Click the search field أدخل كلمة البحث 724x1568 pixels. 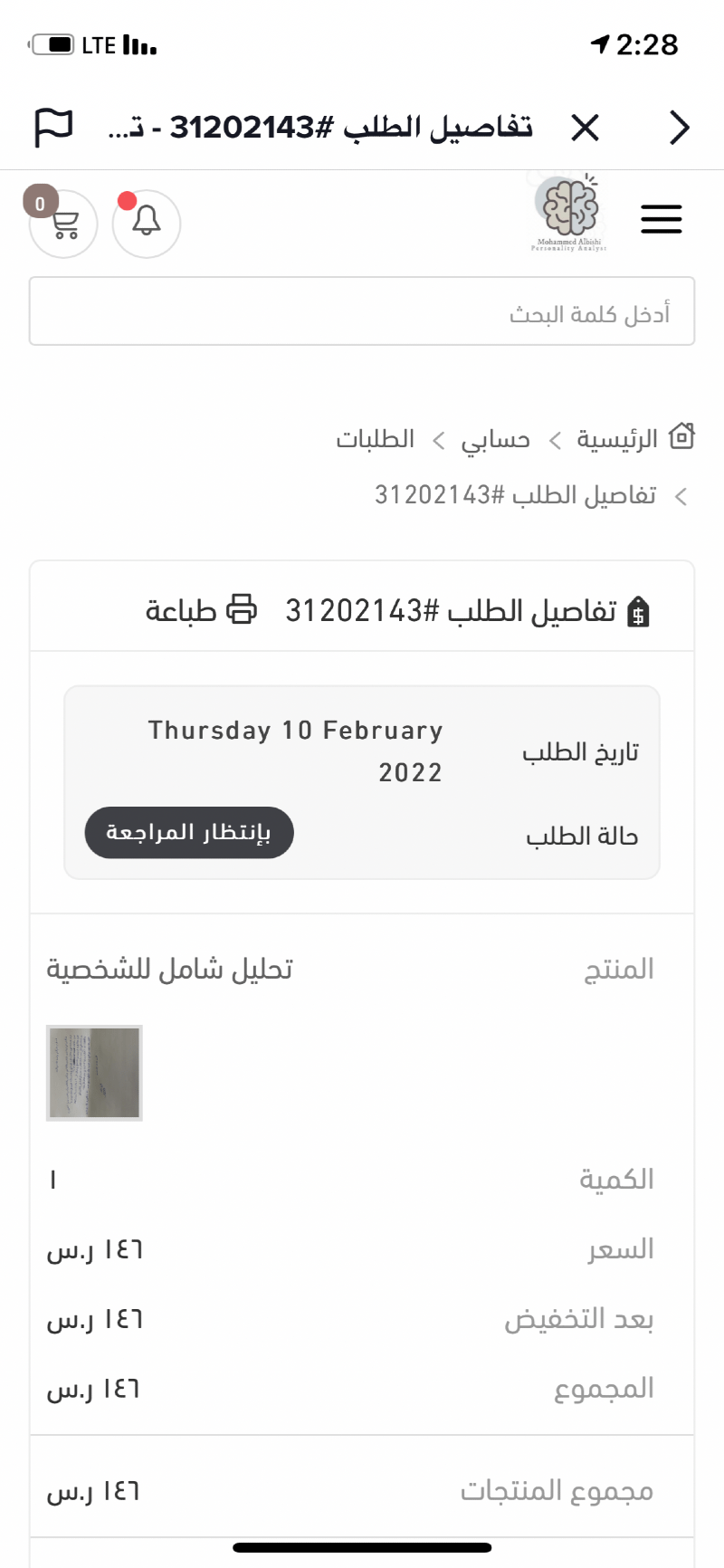(x=362, y=311)
